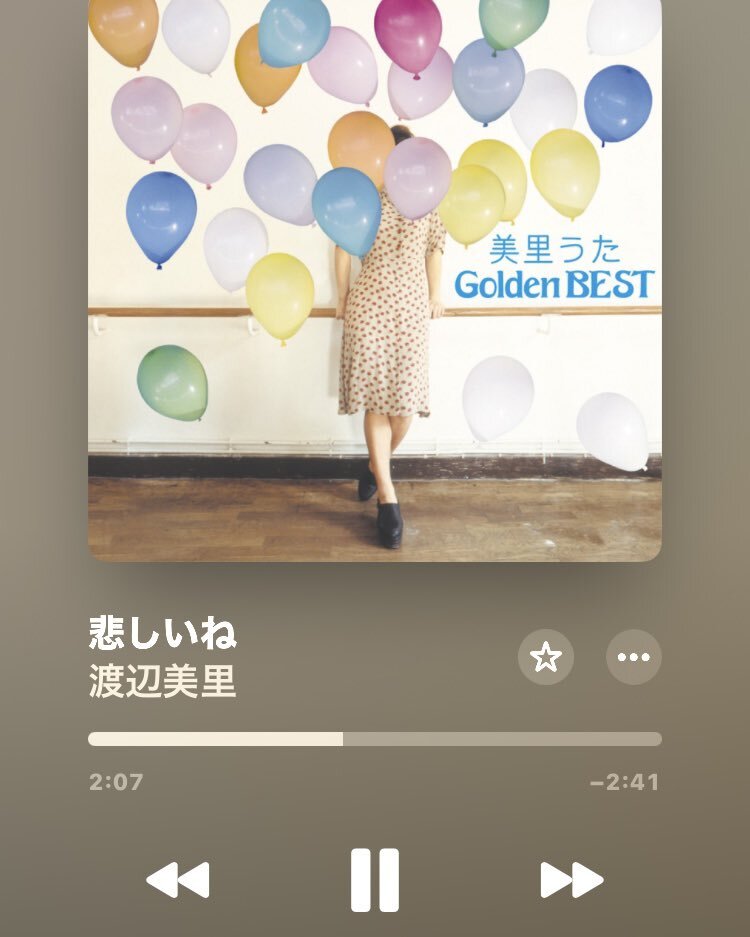Image resolution: width=750 pixels, height=937 pixels.
Task: Go back to the previous track
Action: (x=178, y=880)
